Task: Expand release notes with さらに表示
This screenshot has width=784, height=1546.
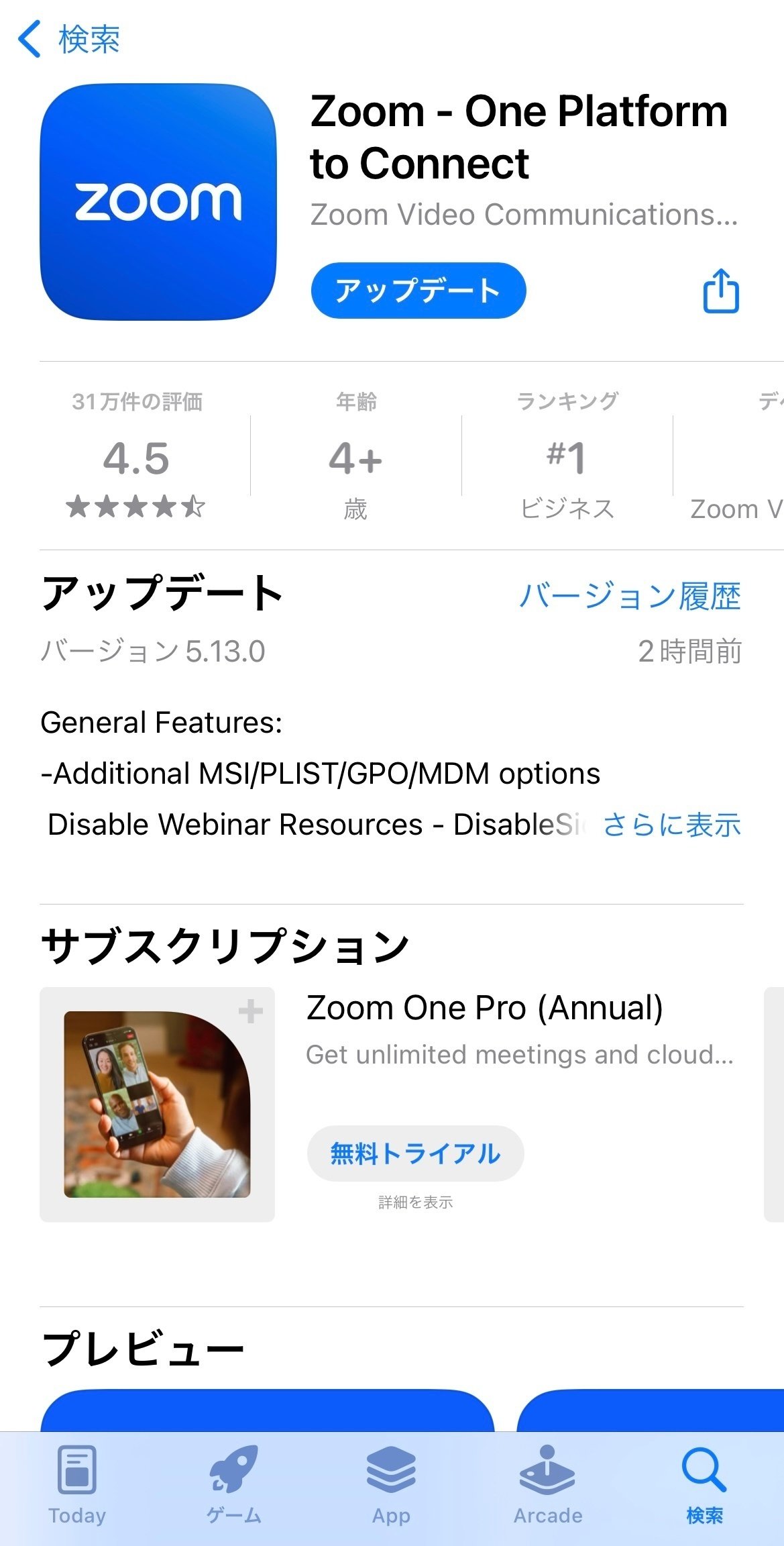Action: tap(672, 825)
